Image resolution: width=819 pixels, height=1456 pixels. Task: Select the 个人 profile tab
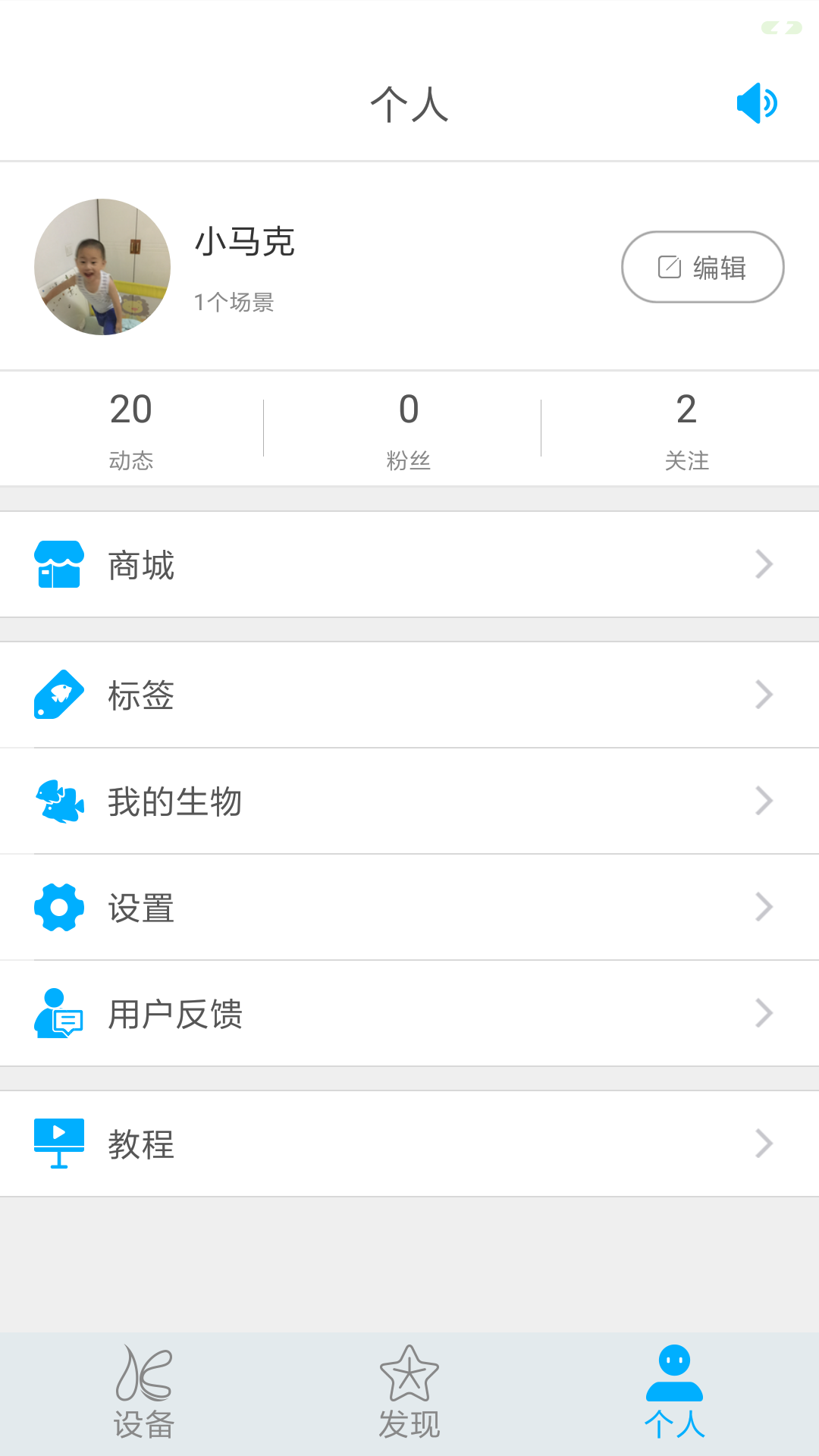[x=674, y=1394]
